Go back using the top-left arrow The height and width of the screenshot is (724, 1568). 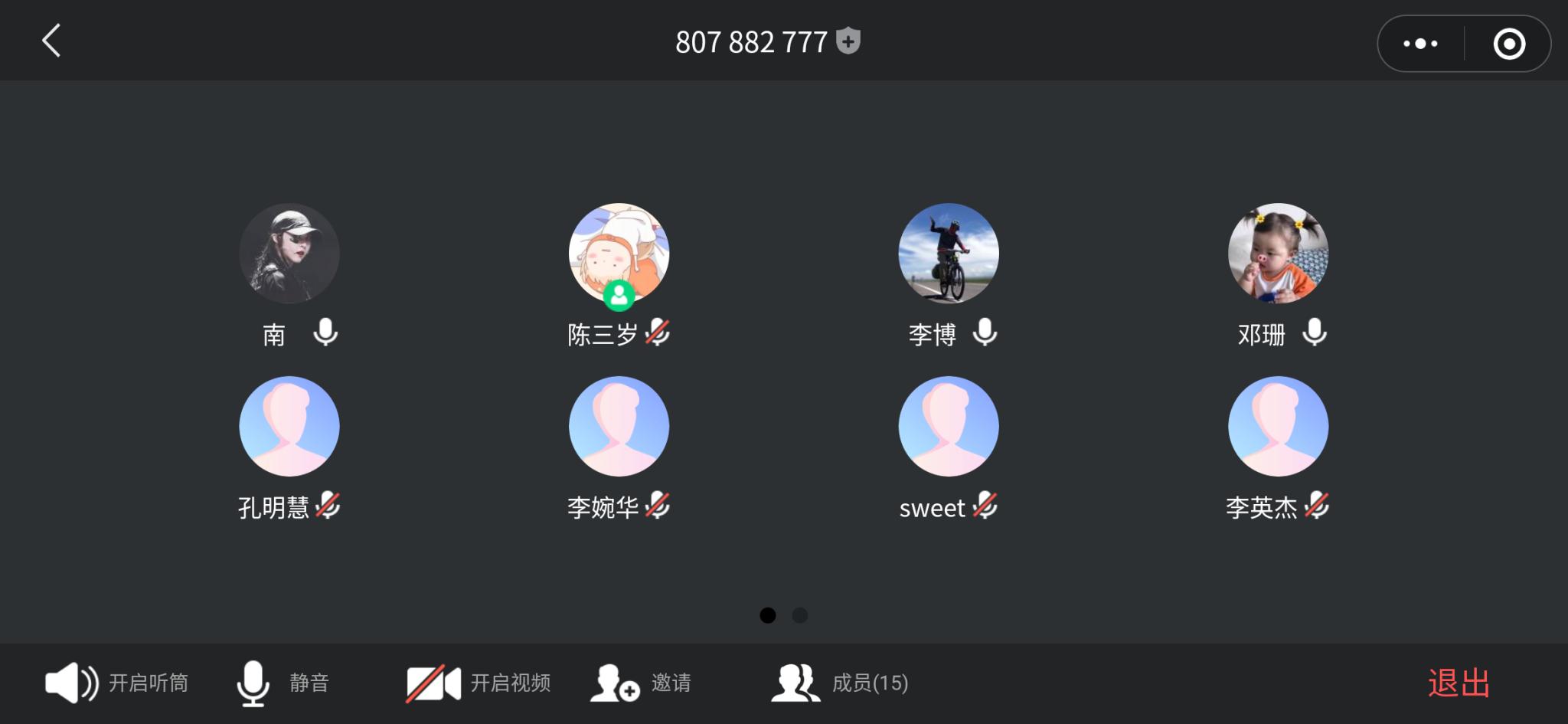click(x=51, y=41)
